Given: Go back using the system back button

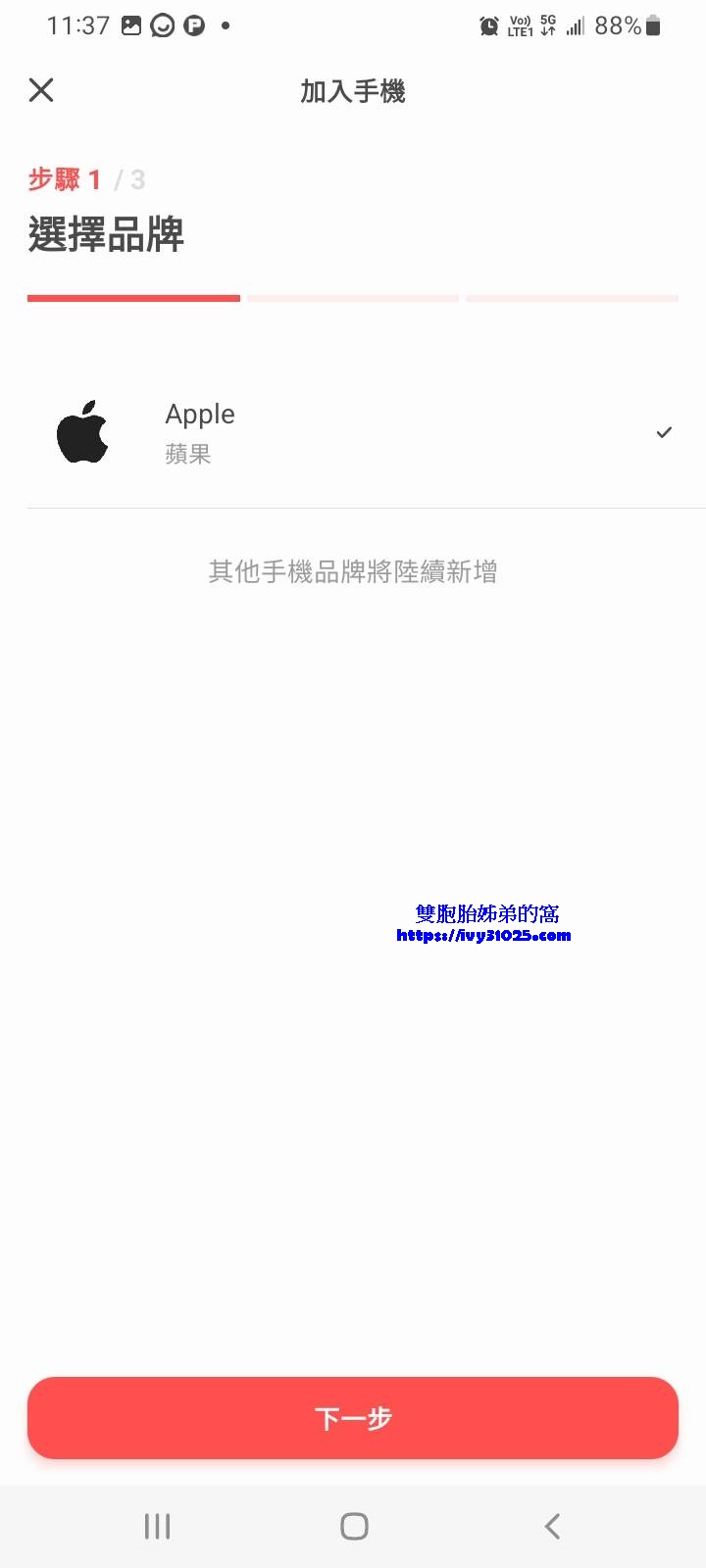Looking at the screenshot, I should 552,1526.
